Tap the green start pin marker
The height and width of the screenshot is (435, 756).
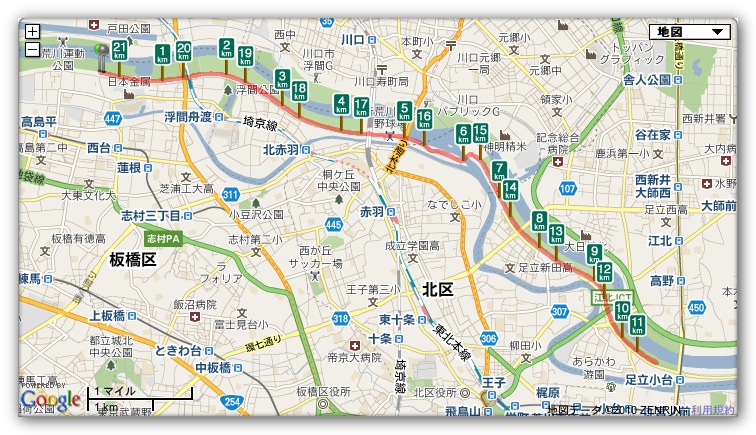click(102, 57)
